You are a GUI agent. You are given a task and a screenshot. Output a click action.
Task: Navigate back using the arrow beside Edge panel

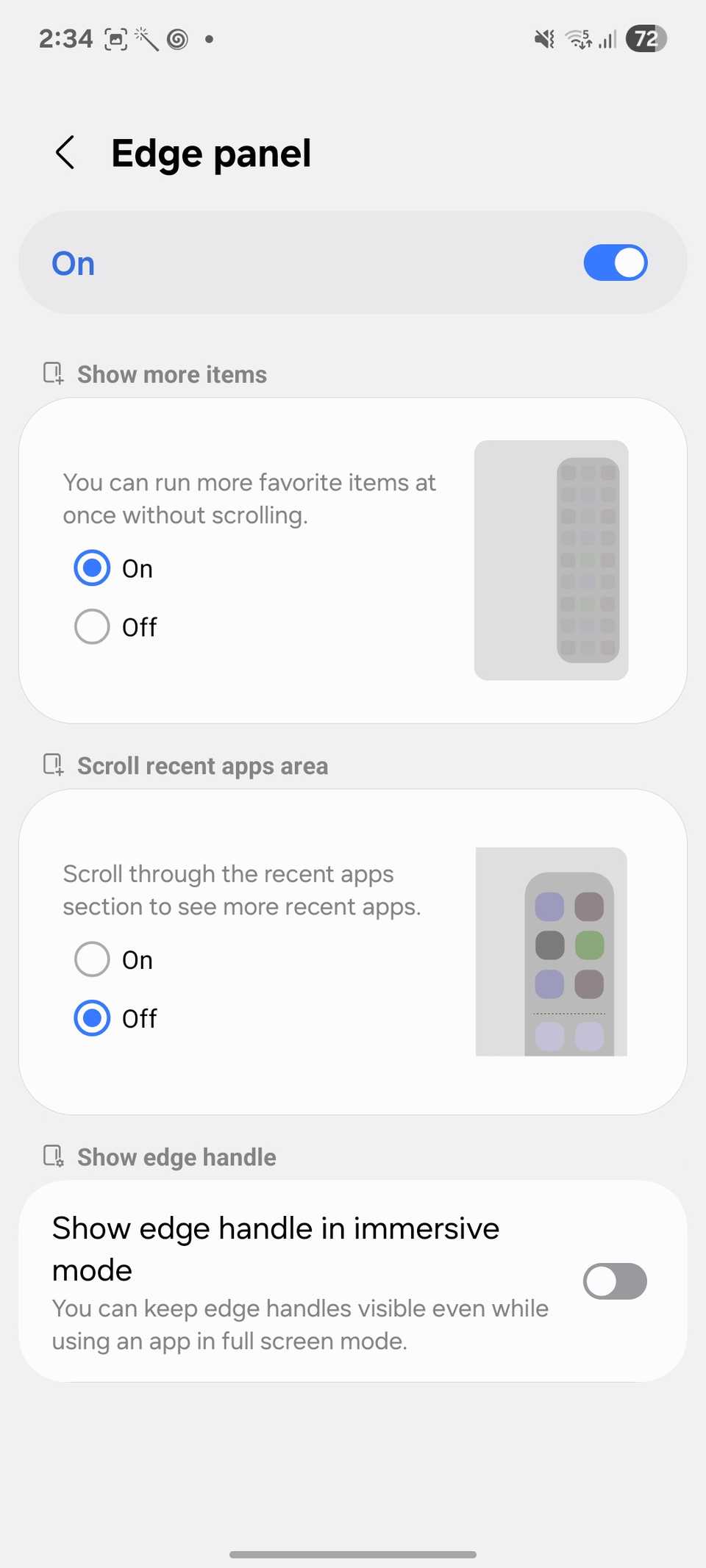click(x=65, y=153)
